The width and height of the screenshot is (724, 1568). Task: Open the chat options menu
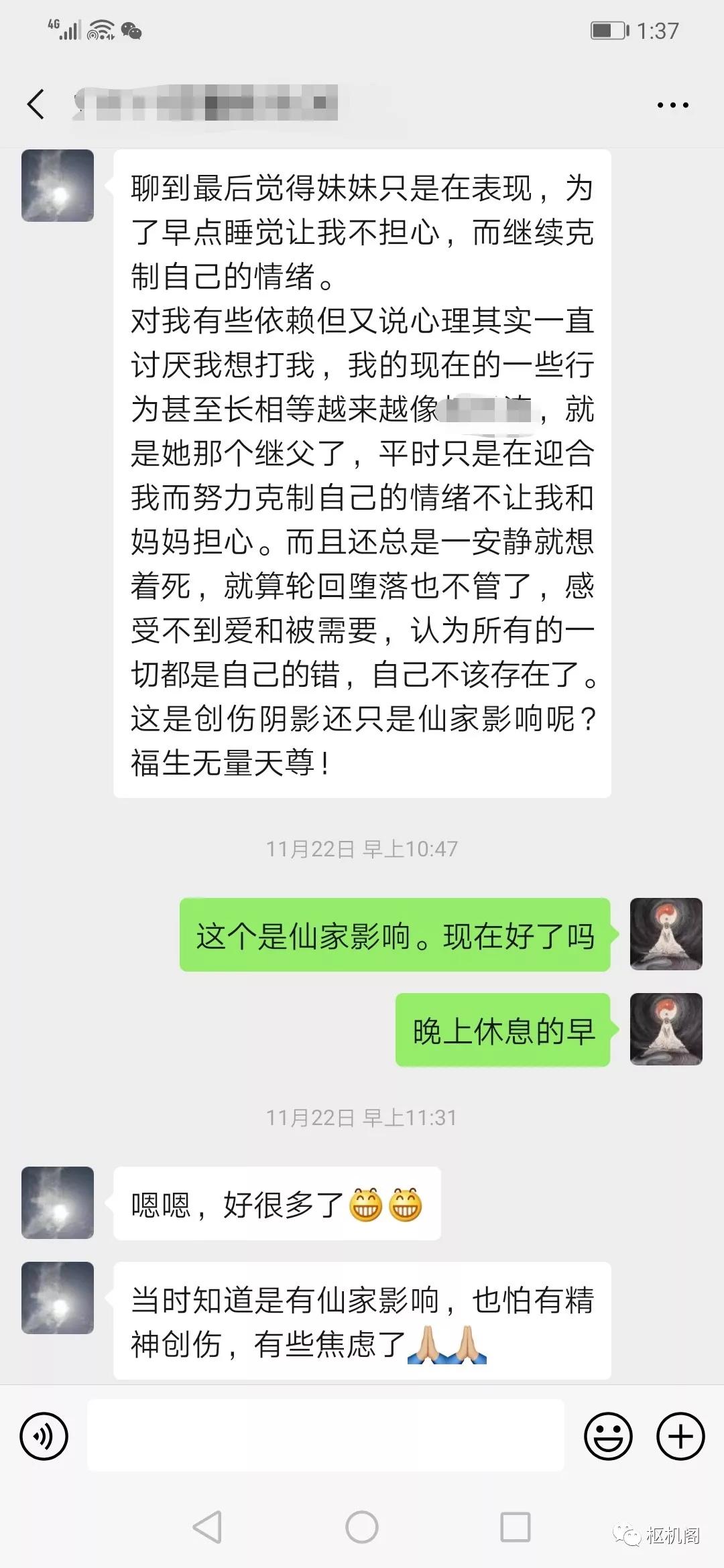(672, 105)
